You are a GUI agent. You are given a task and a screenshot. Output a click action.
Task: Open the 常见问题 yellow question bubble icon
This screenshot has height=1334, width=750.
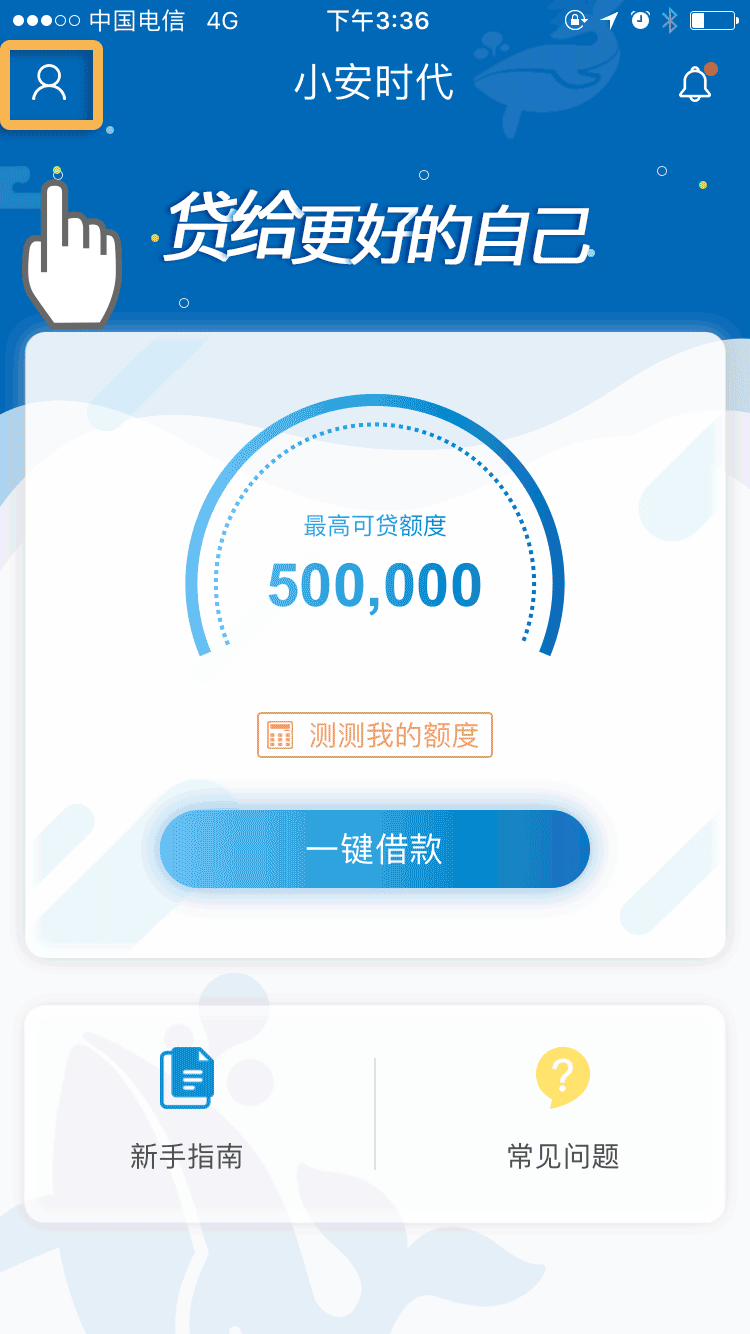point(563,1077)
